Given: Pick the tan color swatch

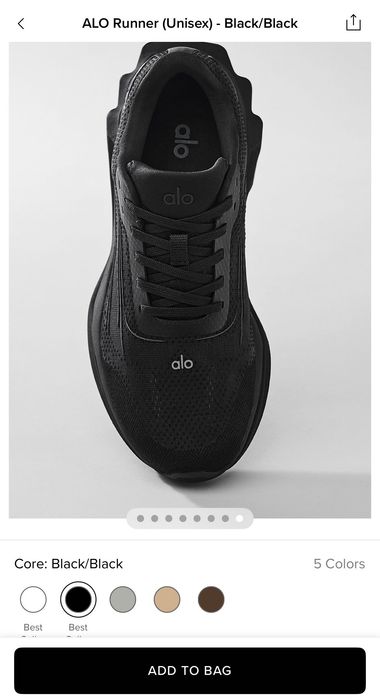Looking at the screenshot, I should (x=167, y=599).
